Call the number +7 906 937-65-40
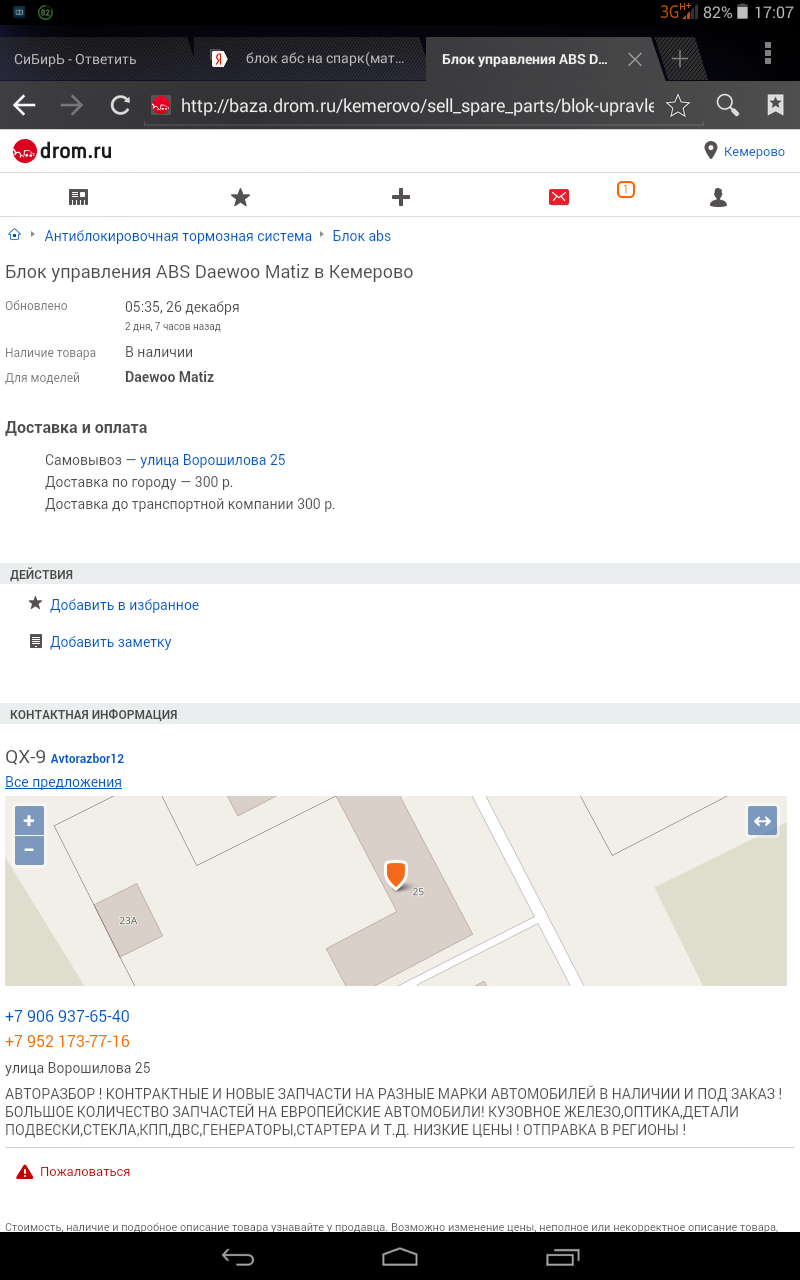The height and width of the screenshot is (1280, 800). [x=68, y=1015]
